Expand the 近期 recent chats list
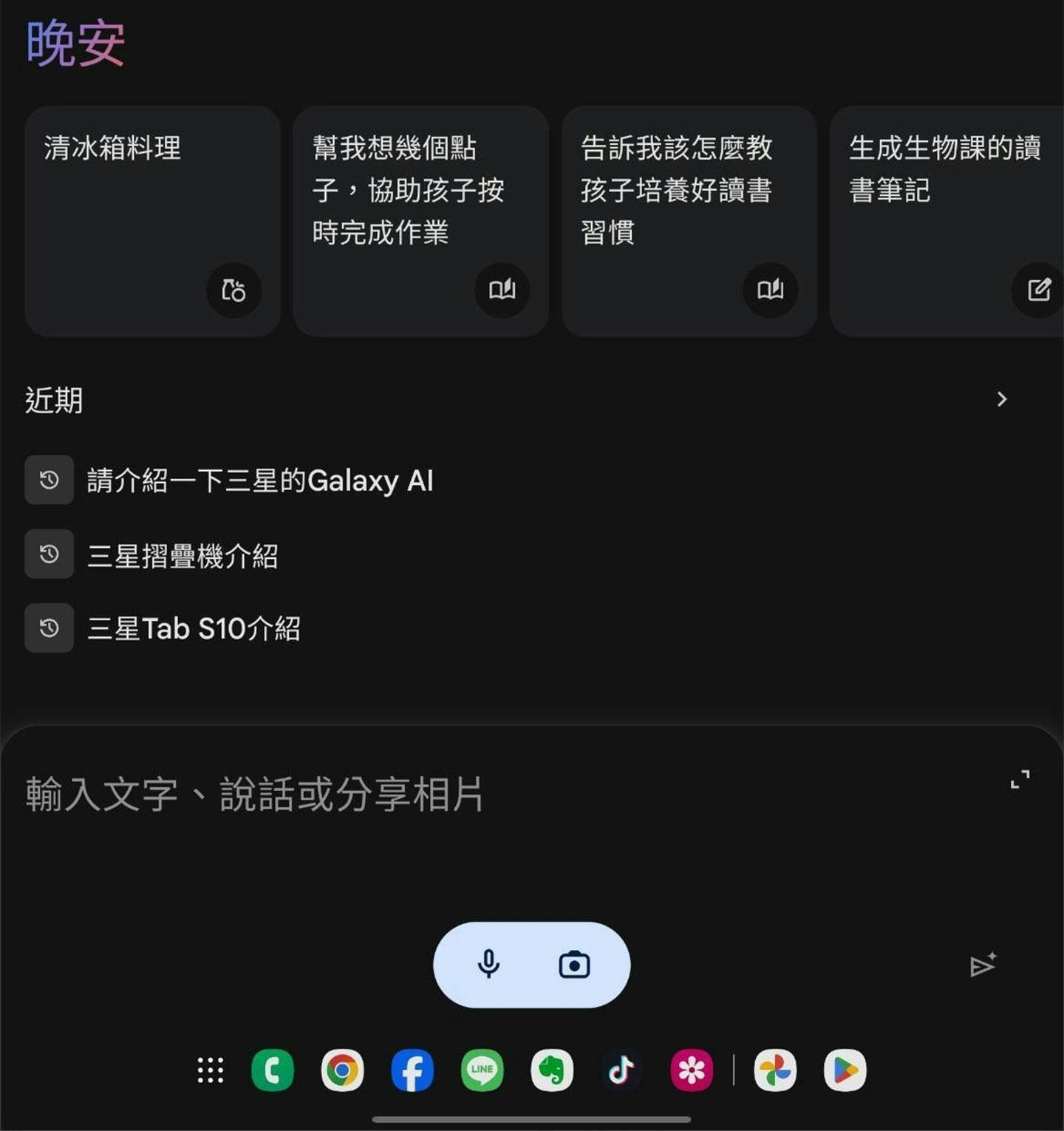The image size is (1064, 1131). pos(1002,400)
